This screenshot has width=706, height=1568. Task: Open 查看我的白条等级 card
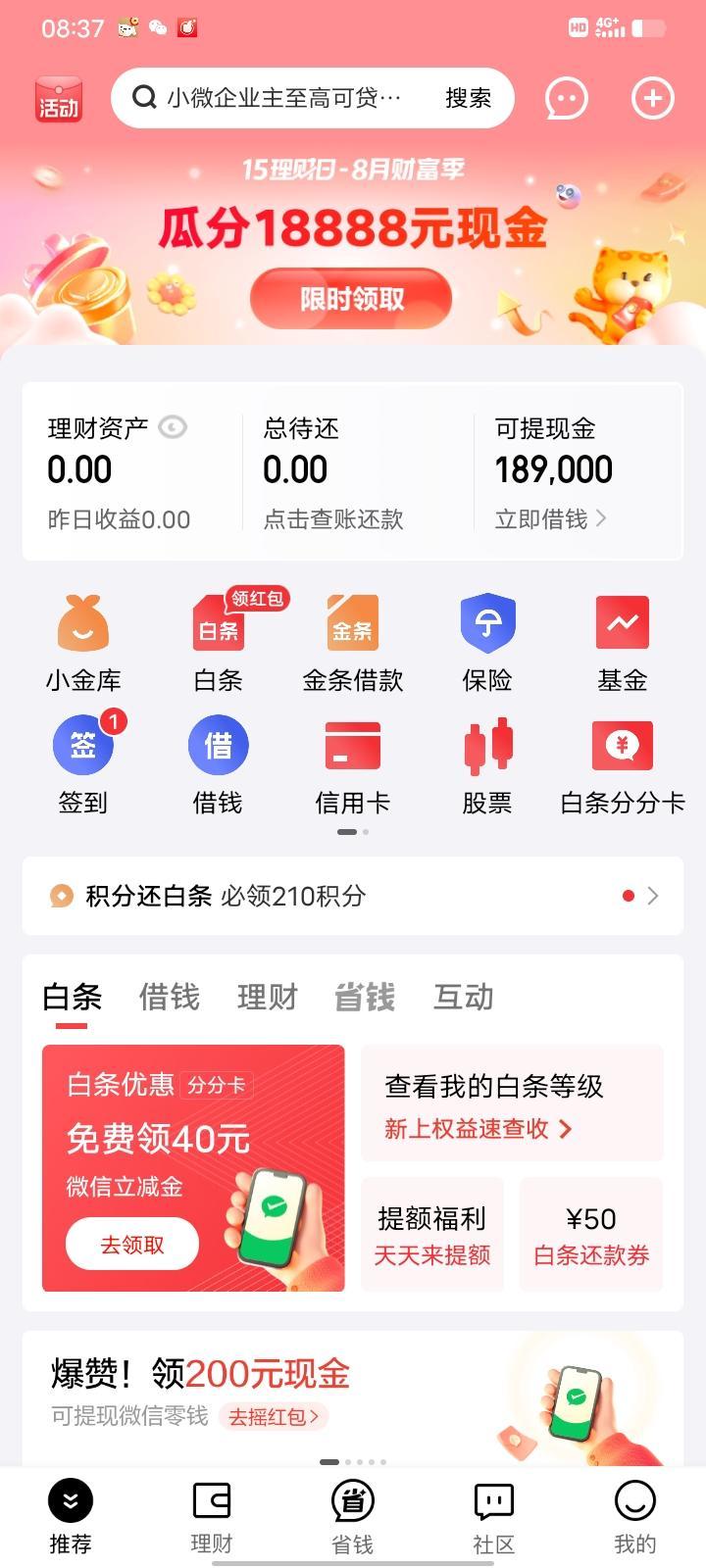coord(512,1103)
